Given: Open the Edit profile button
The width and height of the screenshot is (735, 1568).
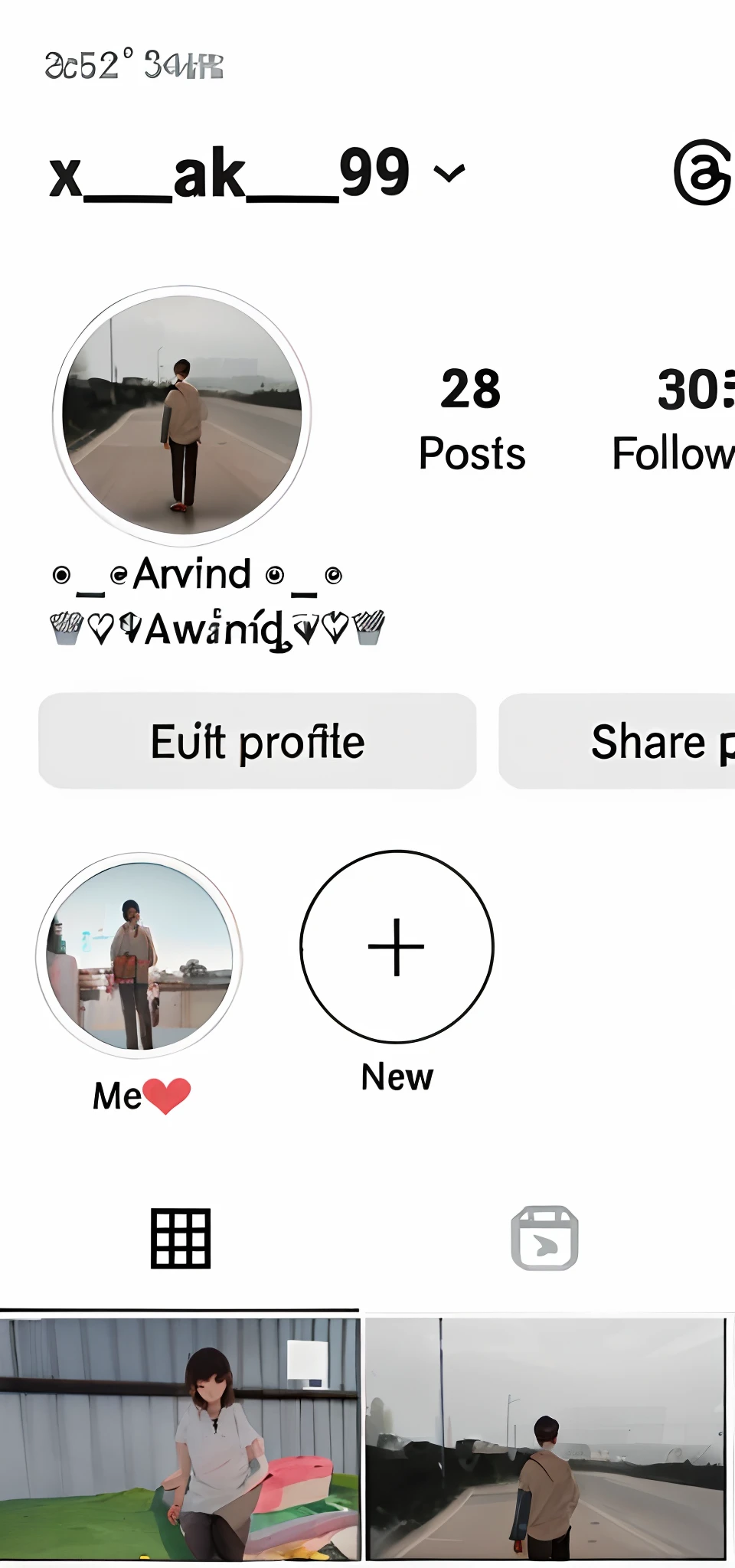Looking at the screenshot, I should [257, 741].
